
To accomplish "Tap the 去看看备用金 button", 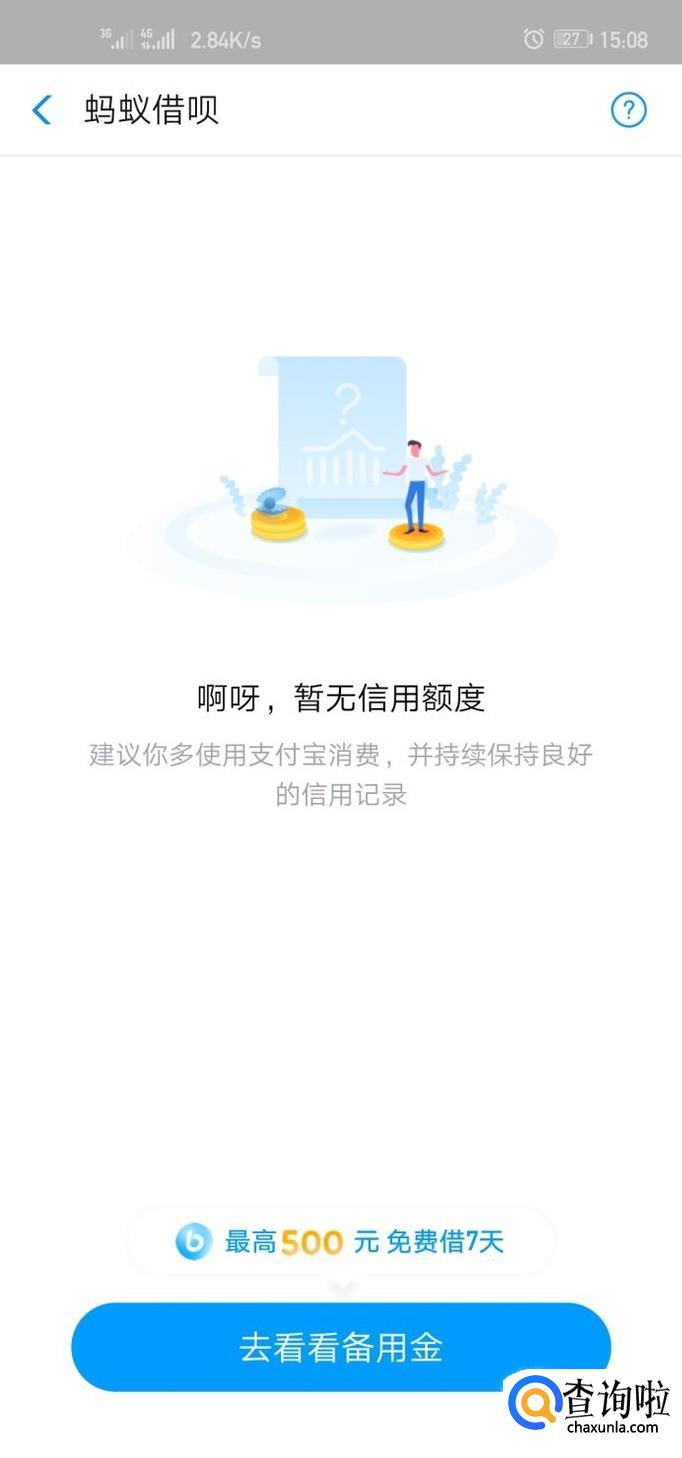I will pyautogui.click(x=340, y=1346).
